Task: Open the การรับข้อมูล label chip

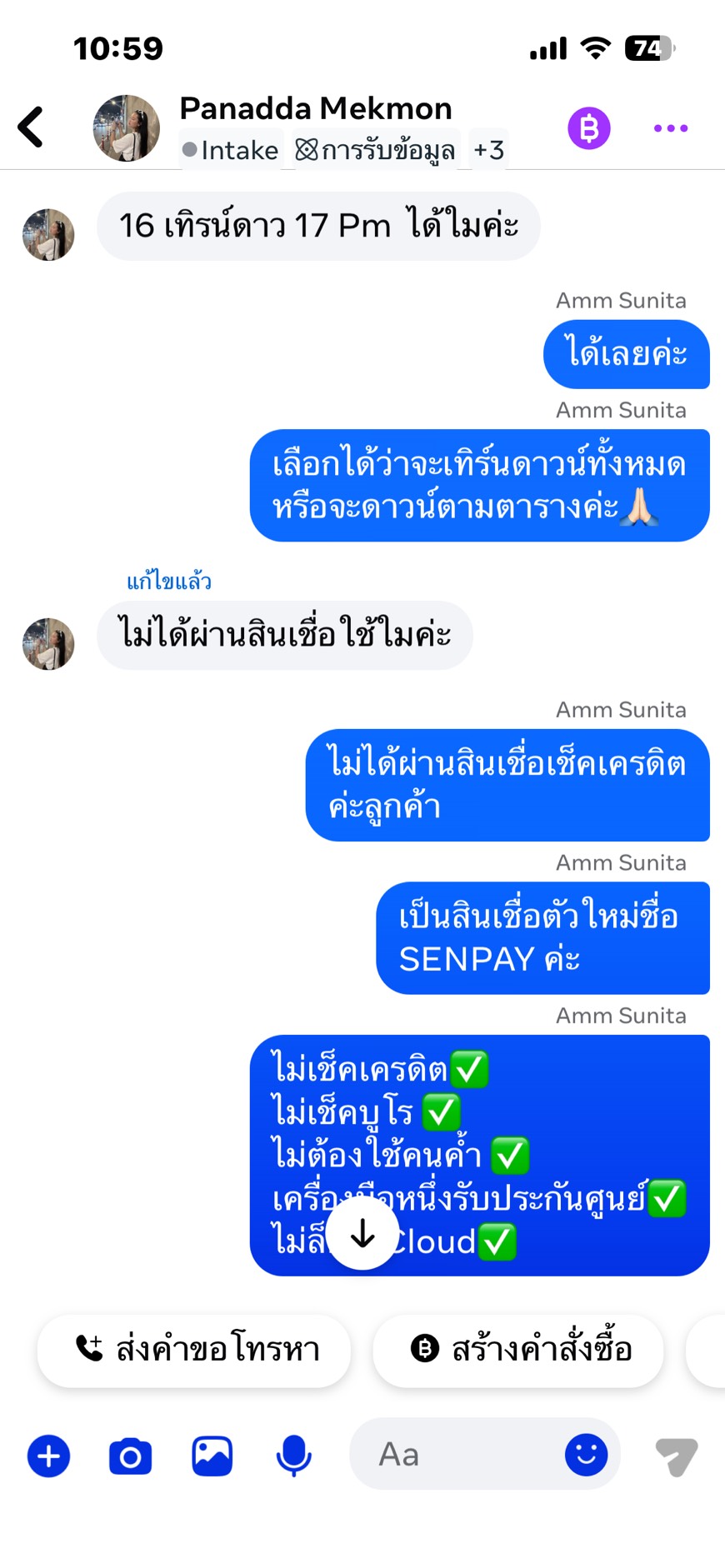Action: (376, 150)
